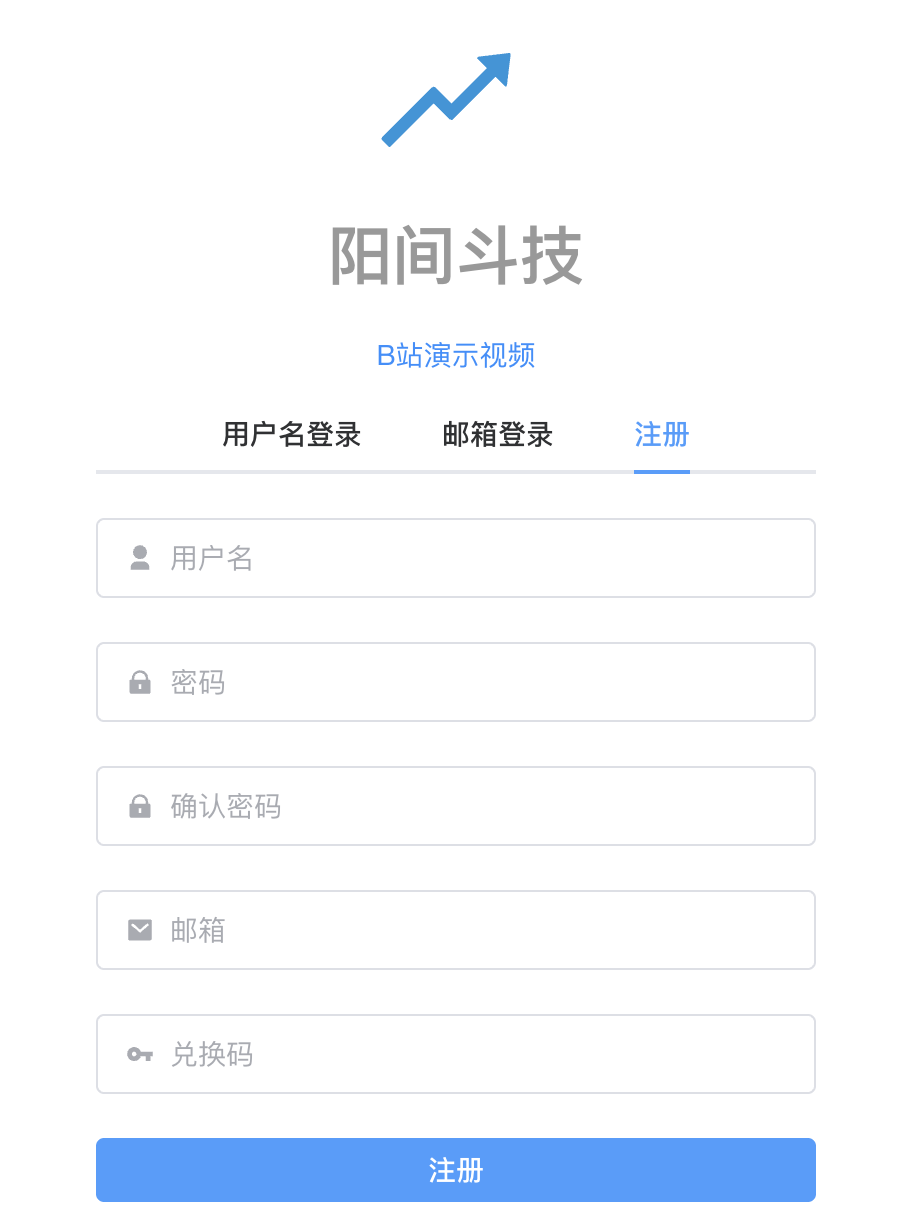Click the 阳间斗技 page title
The image size is (912, 1228).
tap(456, 253)
